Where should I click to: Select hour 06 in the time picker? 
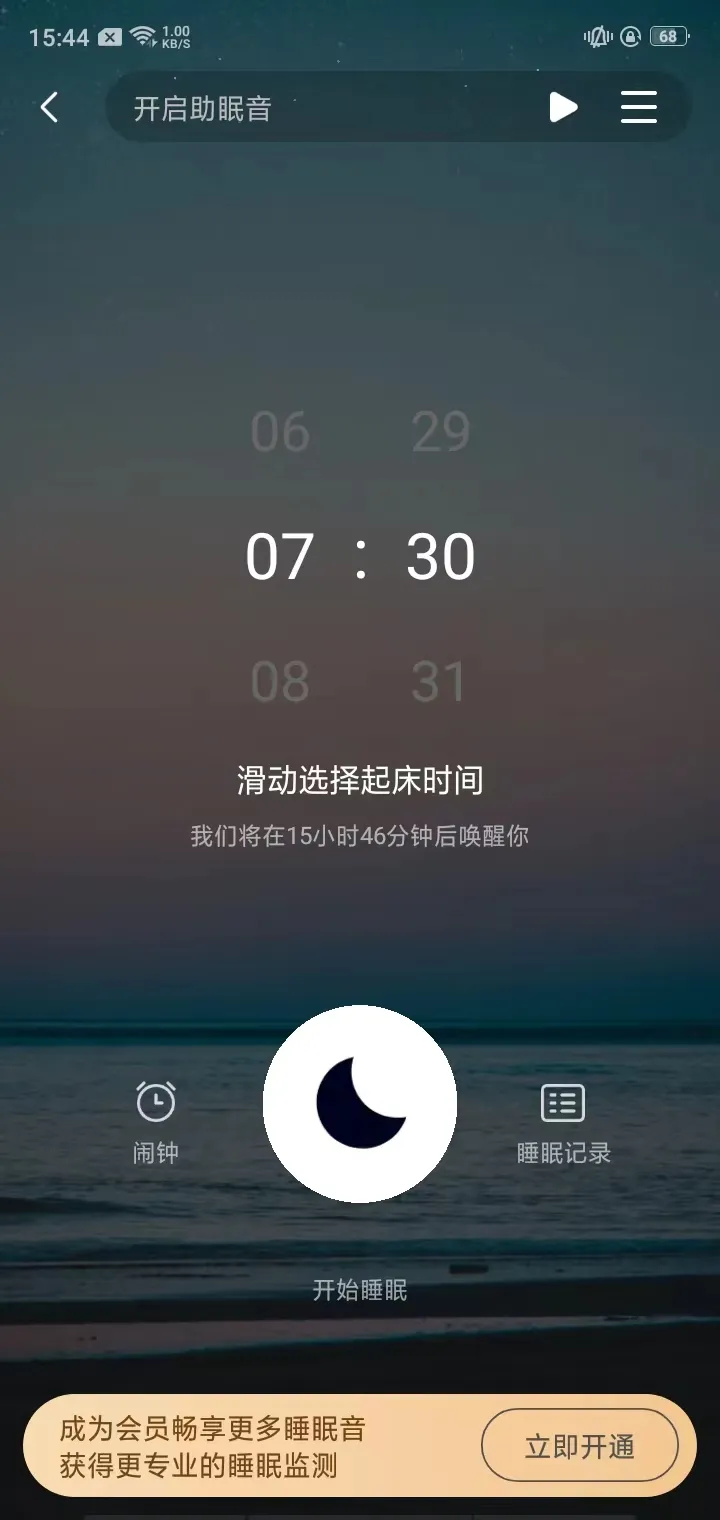tap(280, 432)
